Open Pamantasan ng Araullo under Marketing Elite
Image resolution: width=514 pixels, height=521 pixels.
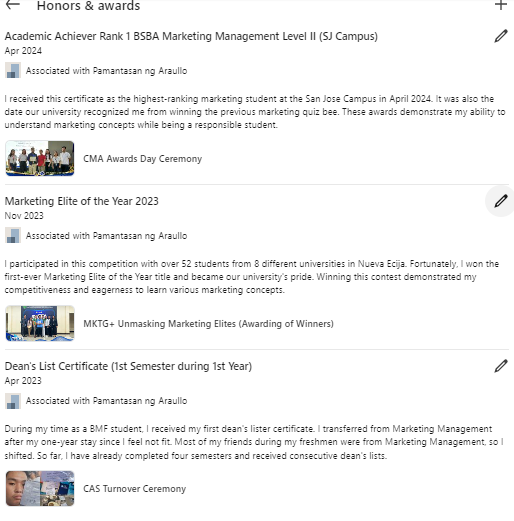96,236
